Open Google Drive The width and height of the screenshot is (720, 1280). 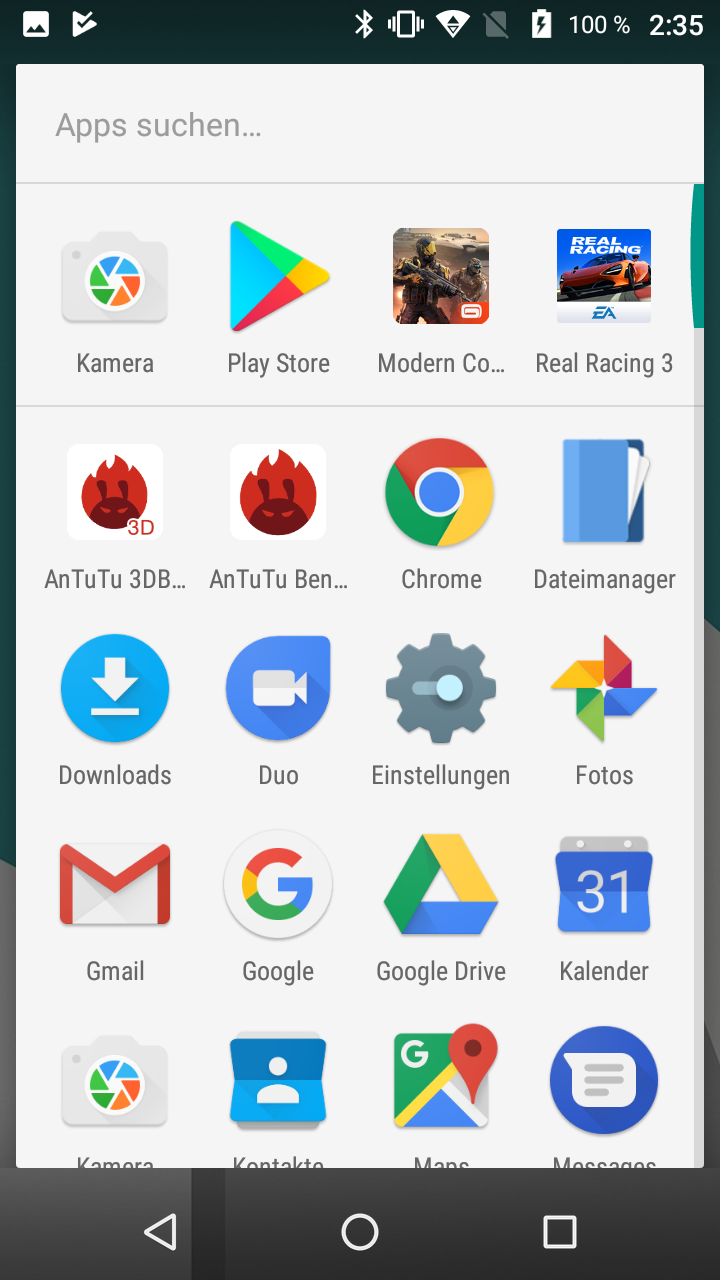pyautogui.click(x=441, y=885)
